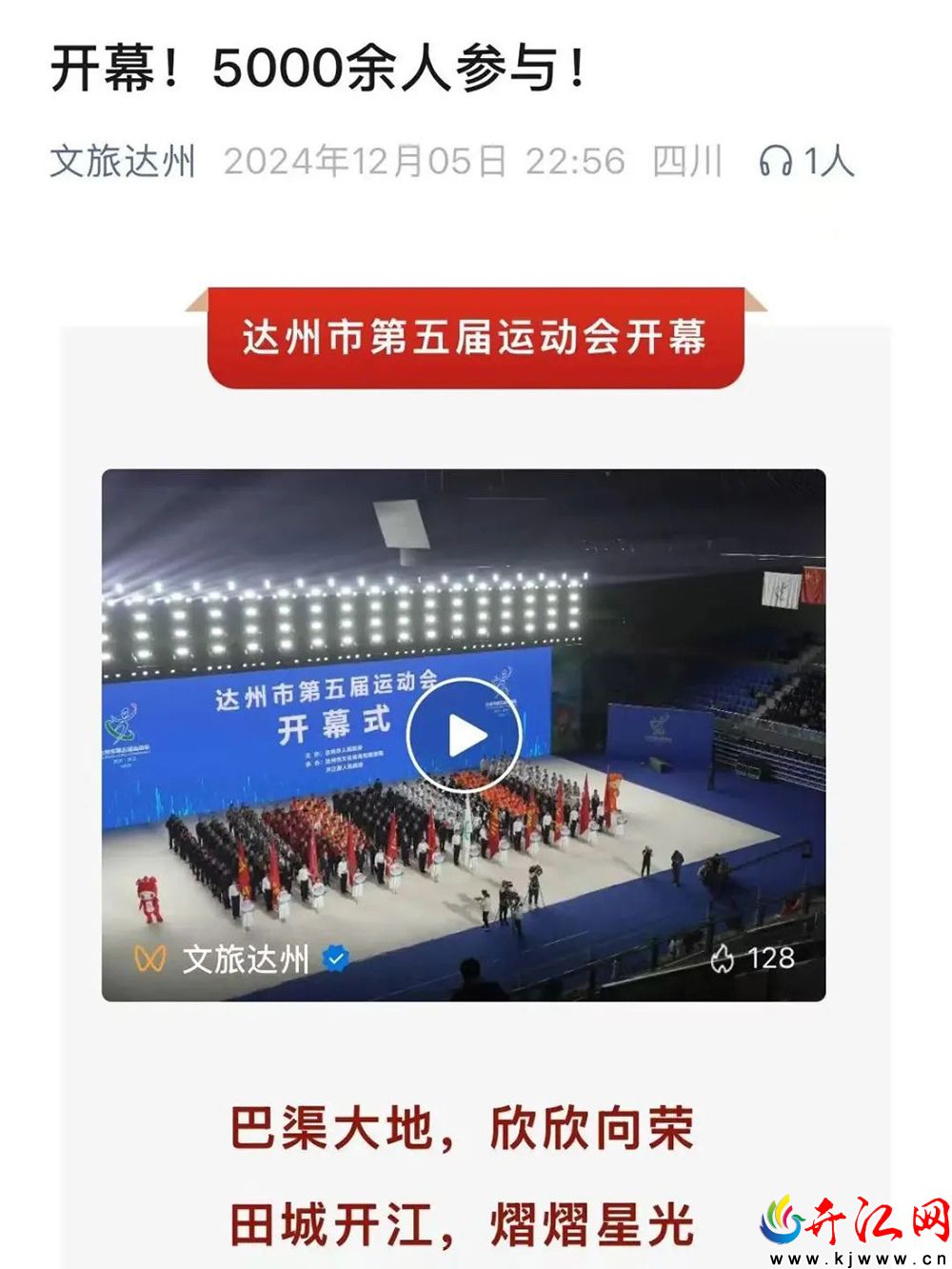Play the opening ceremony video

pyautogui.click(x=464, y=735)
